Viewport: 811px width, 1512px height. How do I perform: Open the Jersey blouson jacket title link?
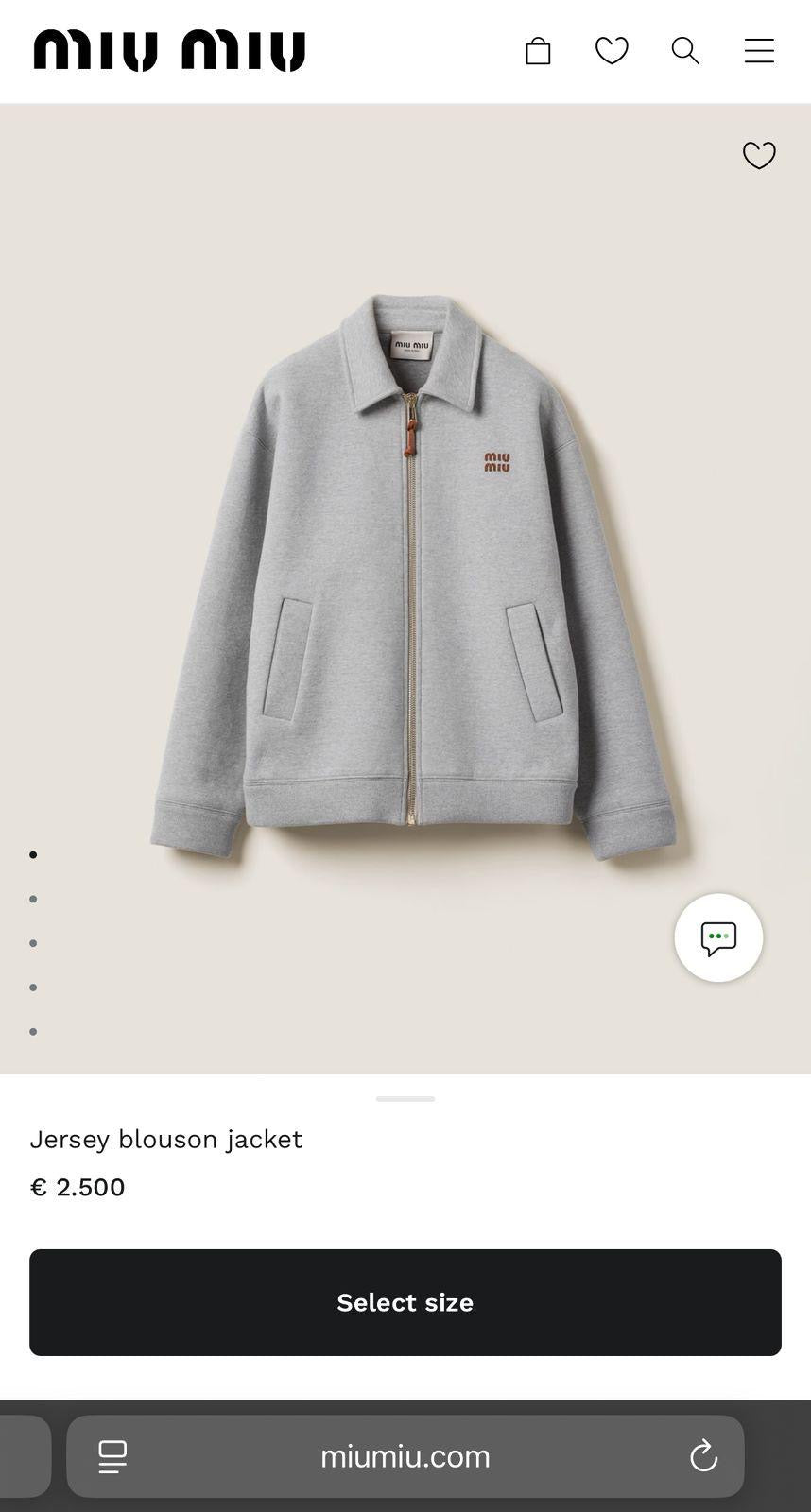(165, 1140)
